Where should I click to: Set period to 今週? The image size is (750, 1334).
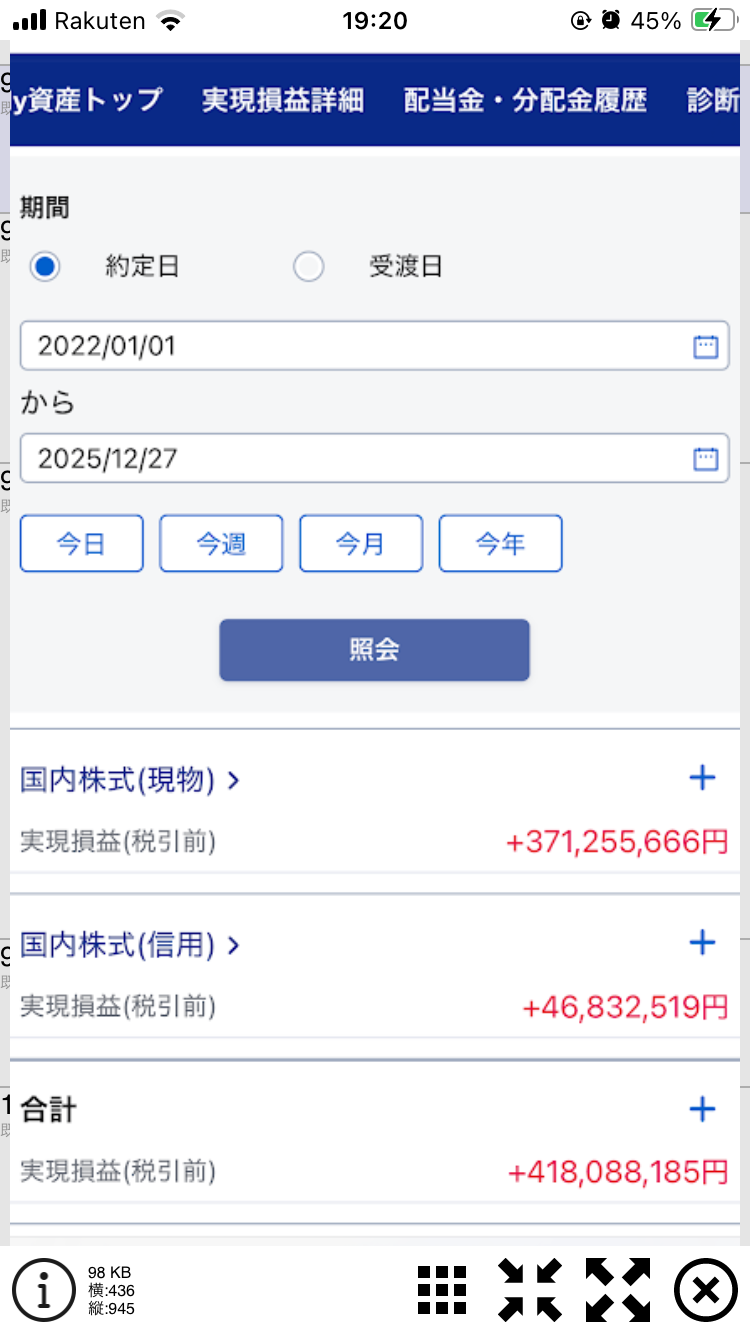click(221, 544)
